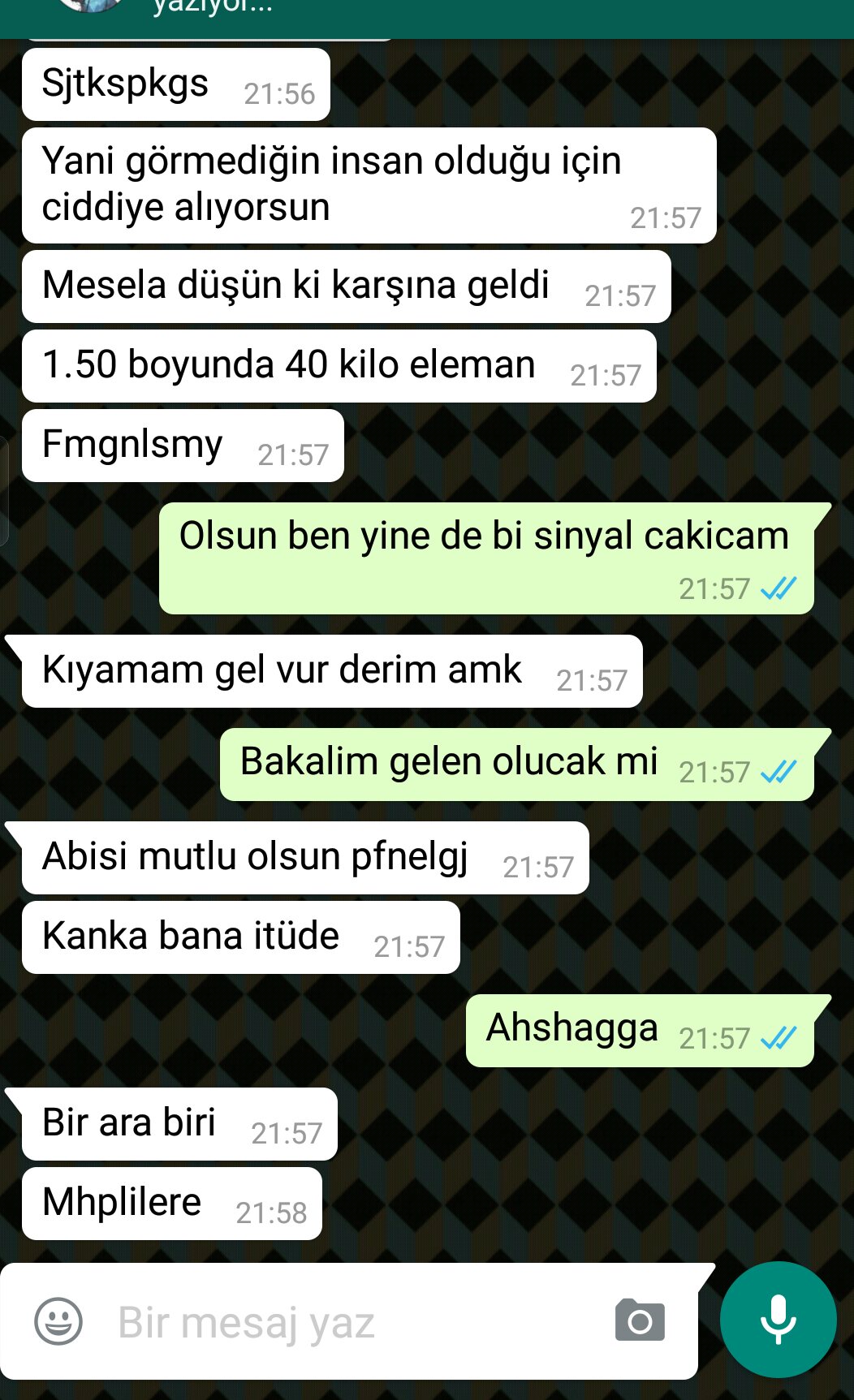Start recording a voice message
Screen dimensions: 854x1400
pos(778,1320)
